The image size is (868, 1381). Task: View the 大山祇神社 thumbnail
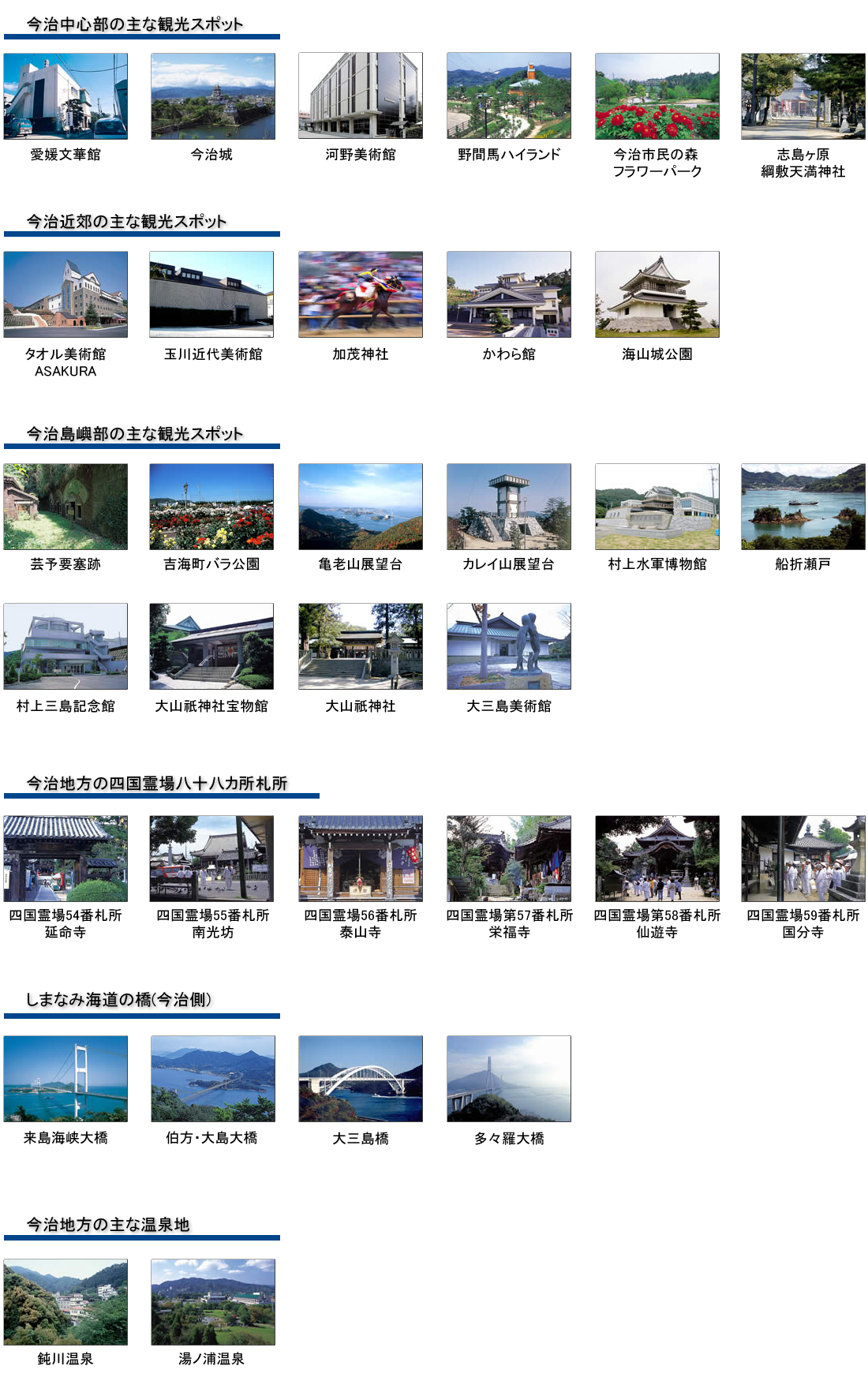pyautogui.click(x=361, y=646)
